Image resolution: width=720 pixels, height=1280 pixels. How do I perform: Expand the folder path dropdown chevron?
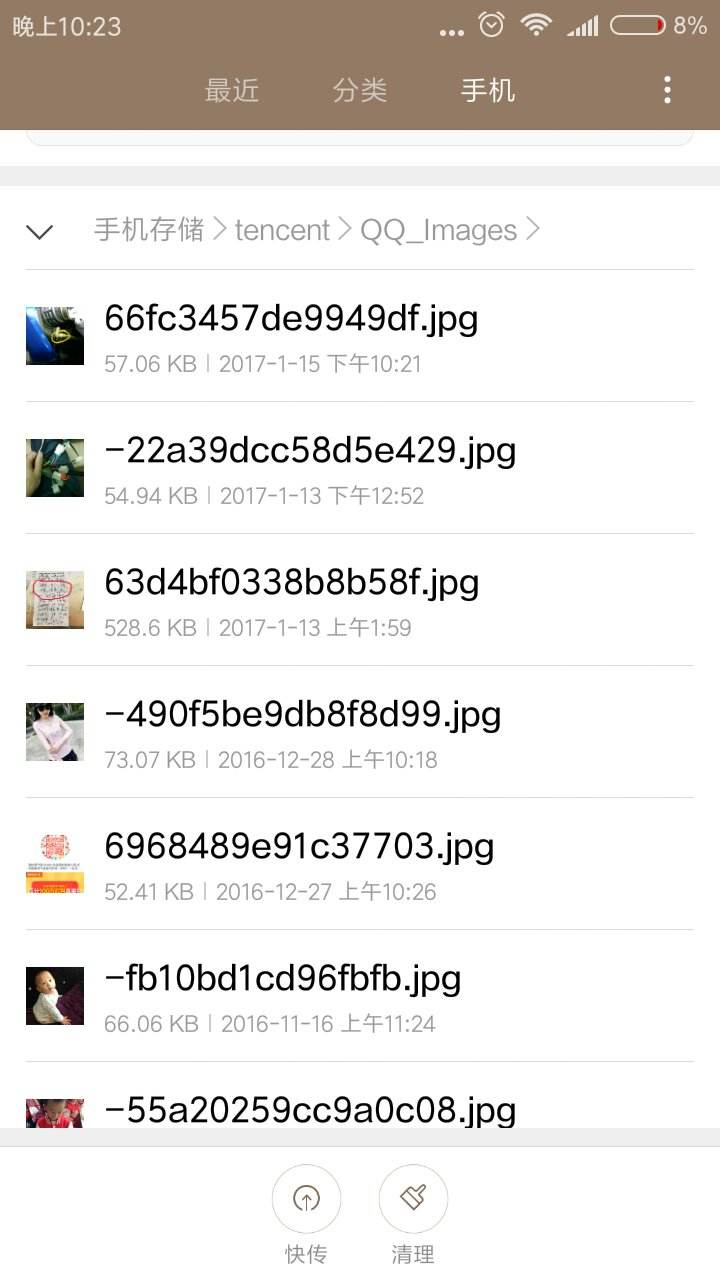pos(40,231)
